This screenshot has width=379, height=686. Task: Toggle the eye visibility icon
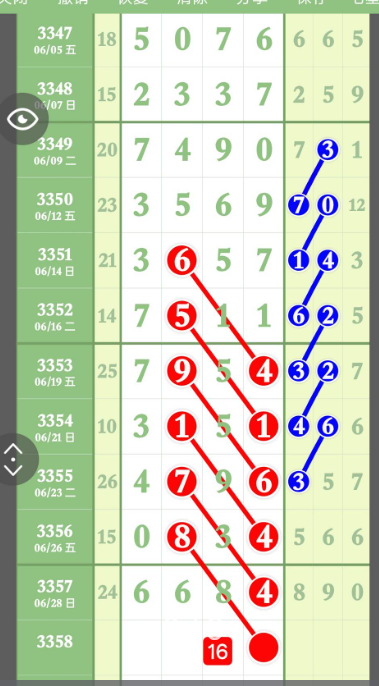tap(23, 119)
